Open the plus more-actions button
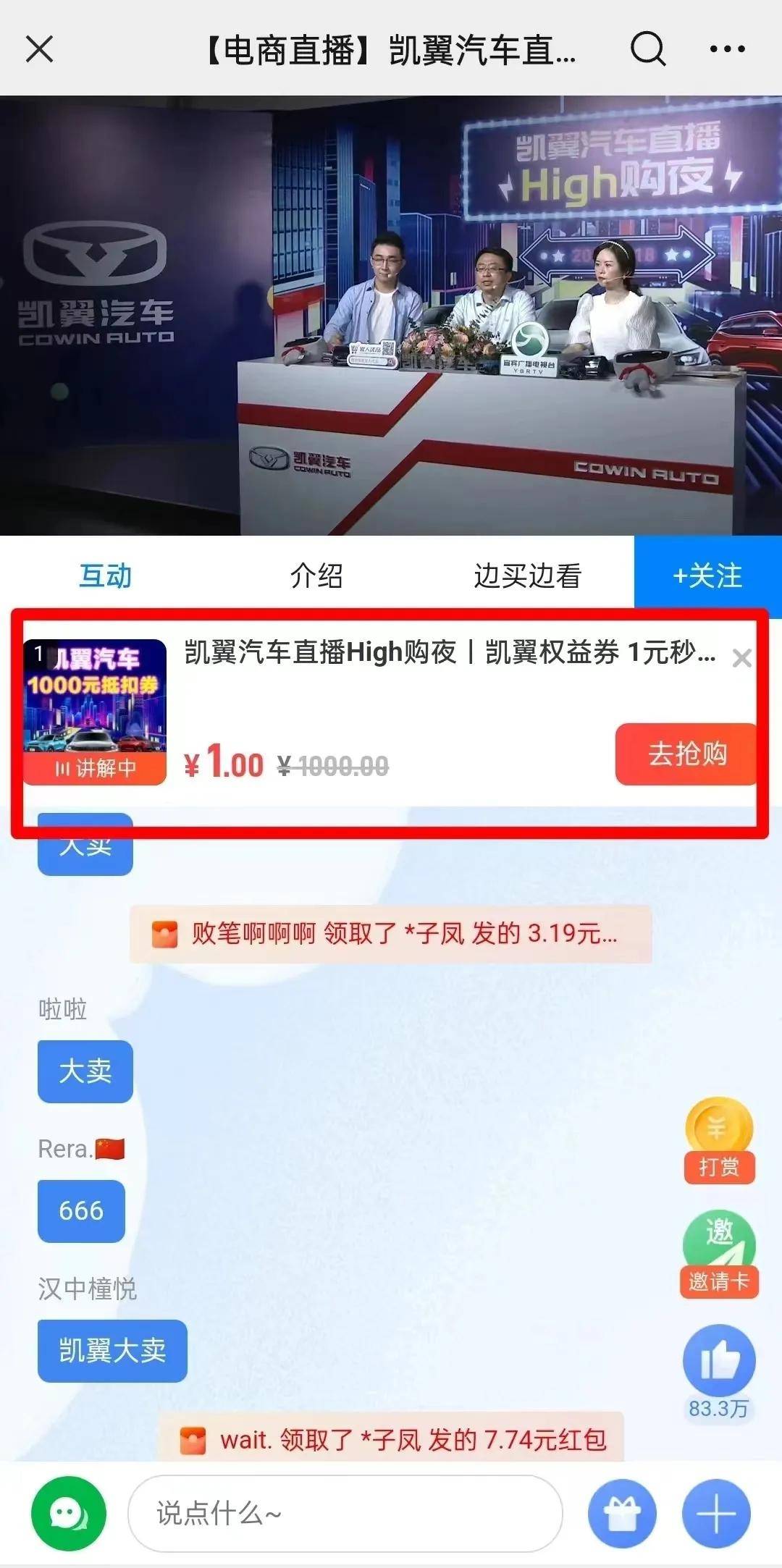The image size is (782, 1568). tap(715, 1514)
